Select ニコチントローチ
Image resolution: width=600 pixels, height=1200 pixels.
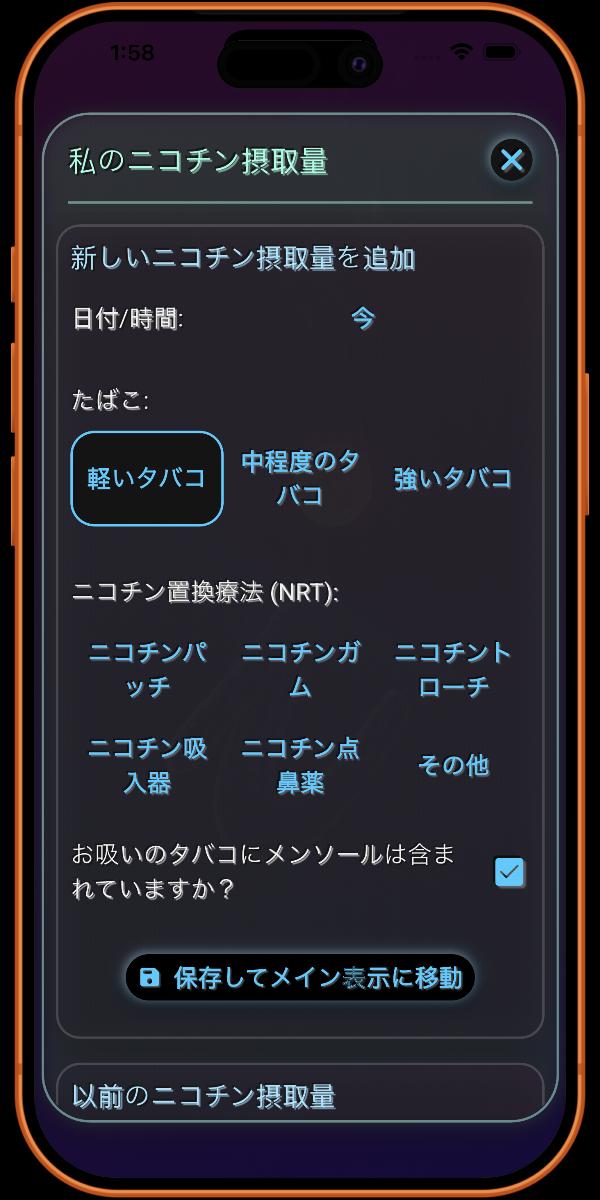(x=453, y=670)
